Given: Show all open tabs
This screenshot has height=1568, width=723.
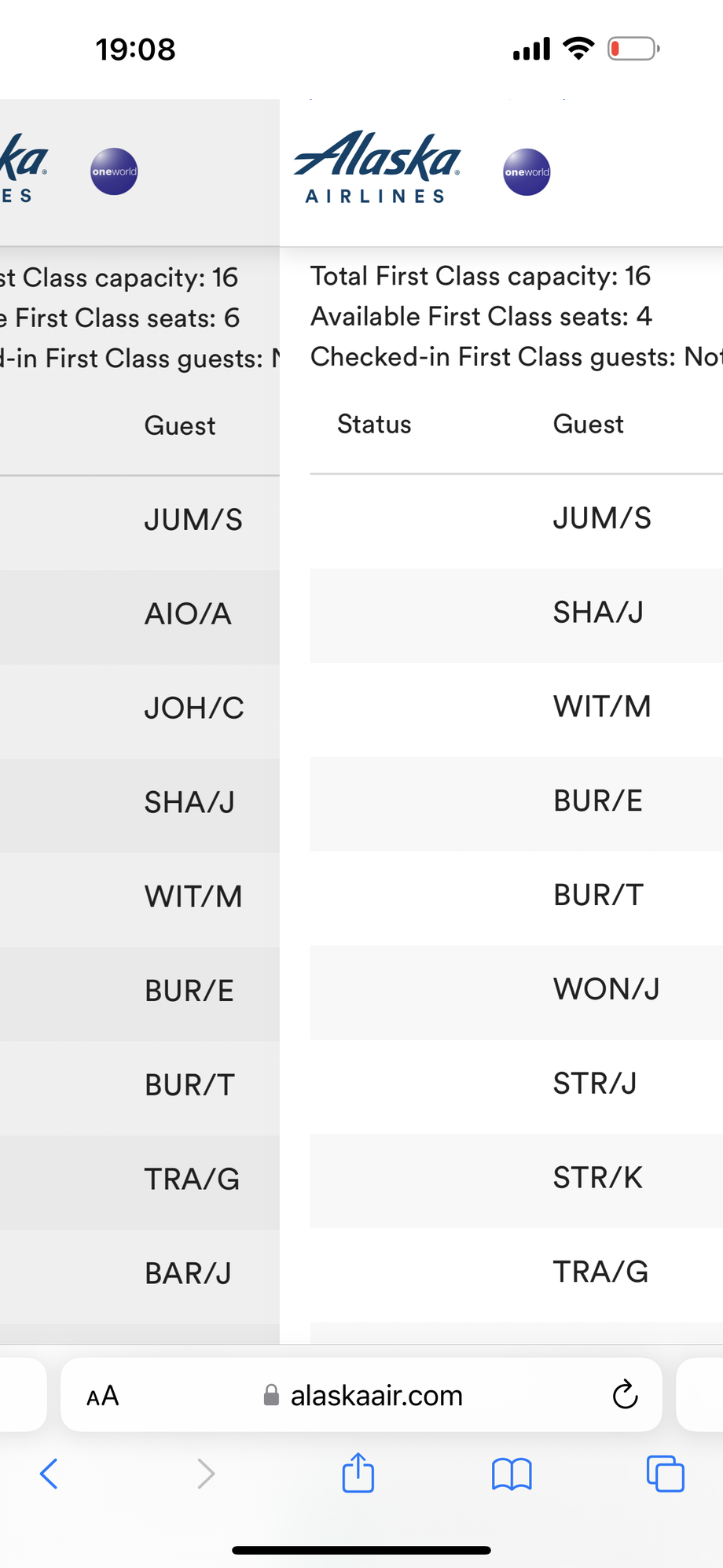Looking at the screenshot, I should 665,1474.
